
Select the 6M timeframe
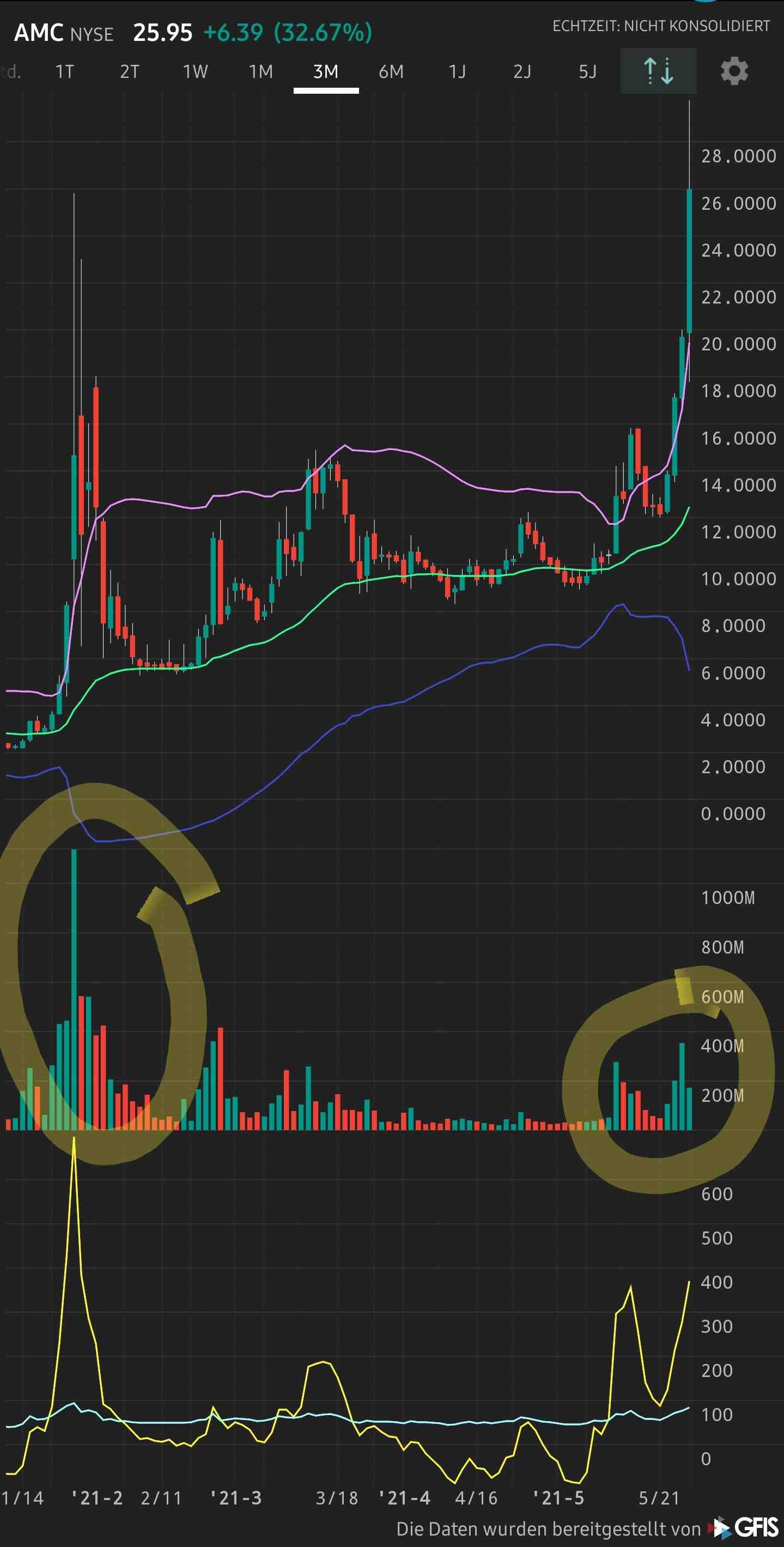391,71
